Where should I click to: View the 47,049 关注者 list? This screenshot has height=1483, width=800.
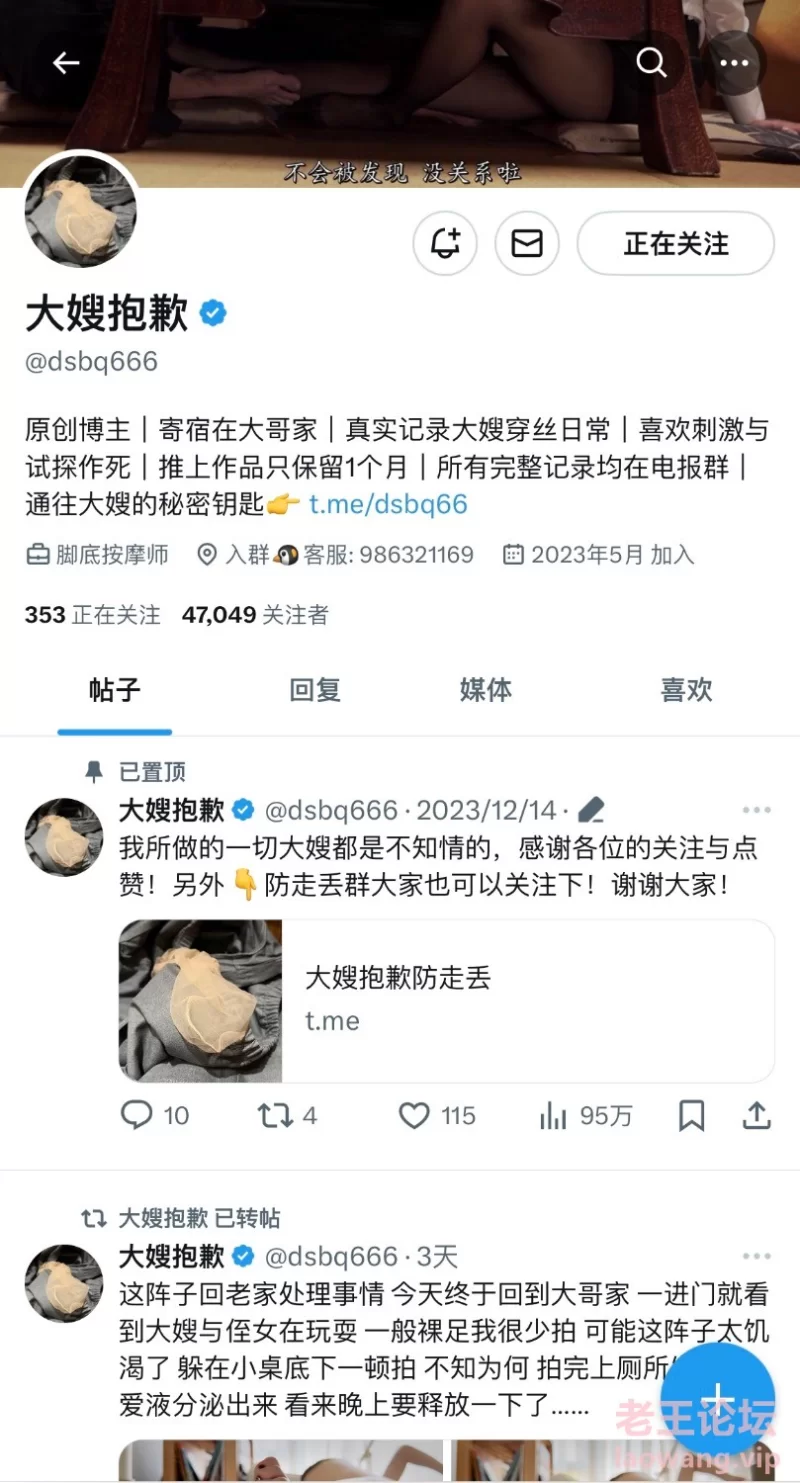tap(255, 615)
